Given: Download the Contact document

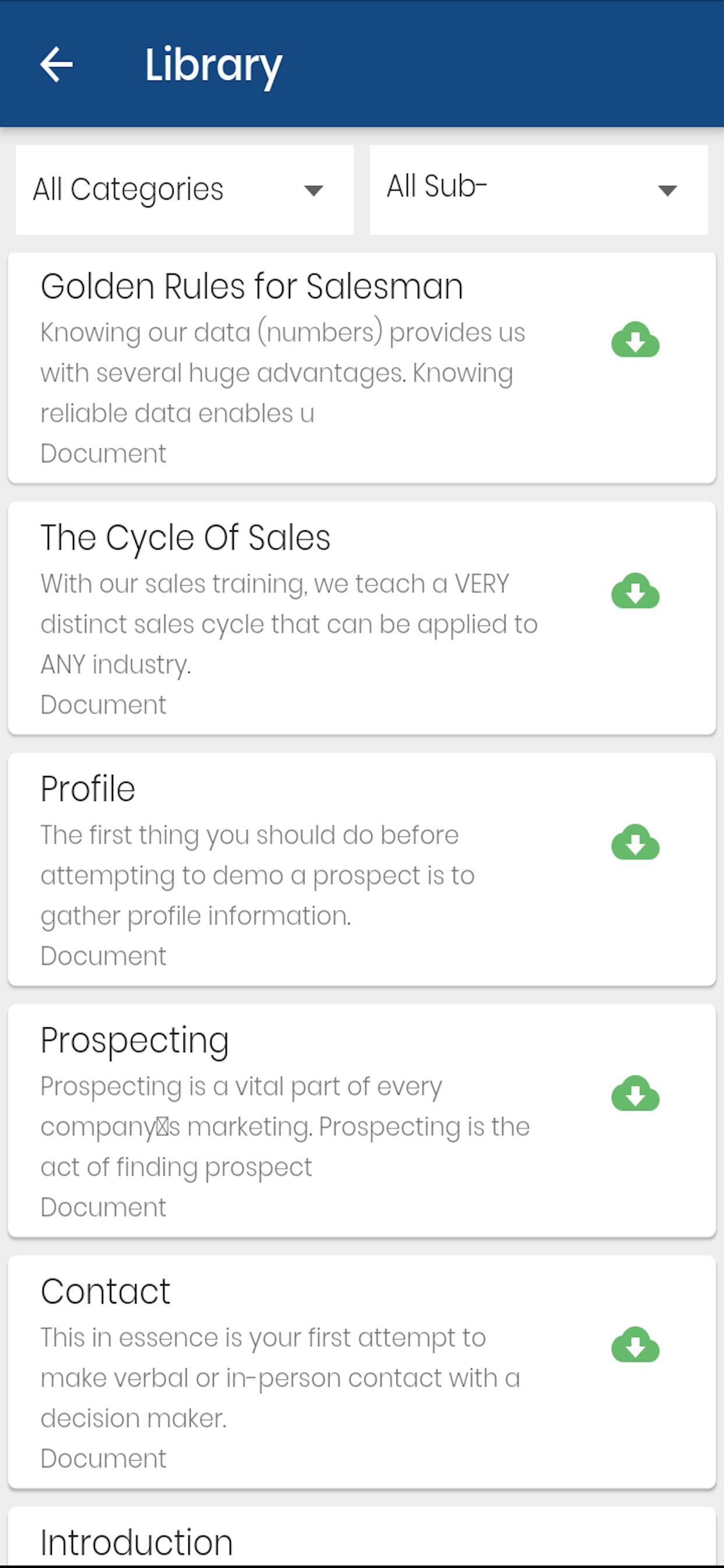Looking at the screenshot, I should pyautogui.click(x=635, y=1345).
